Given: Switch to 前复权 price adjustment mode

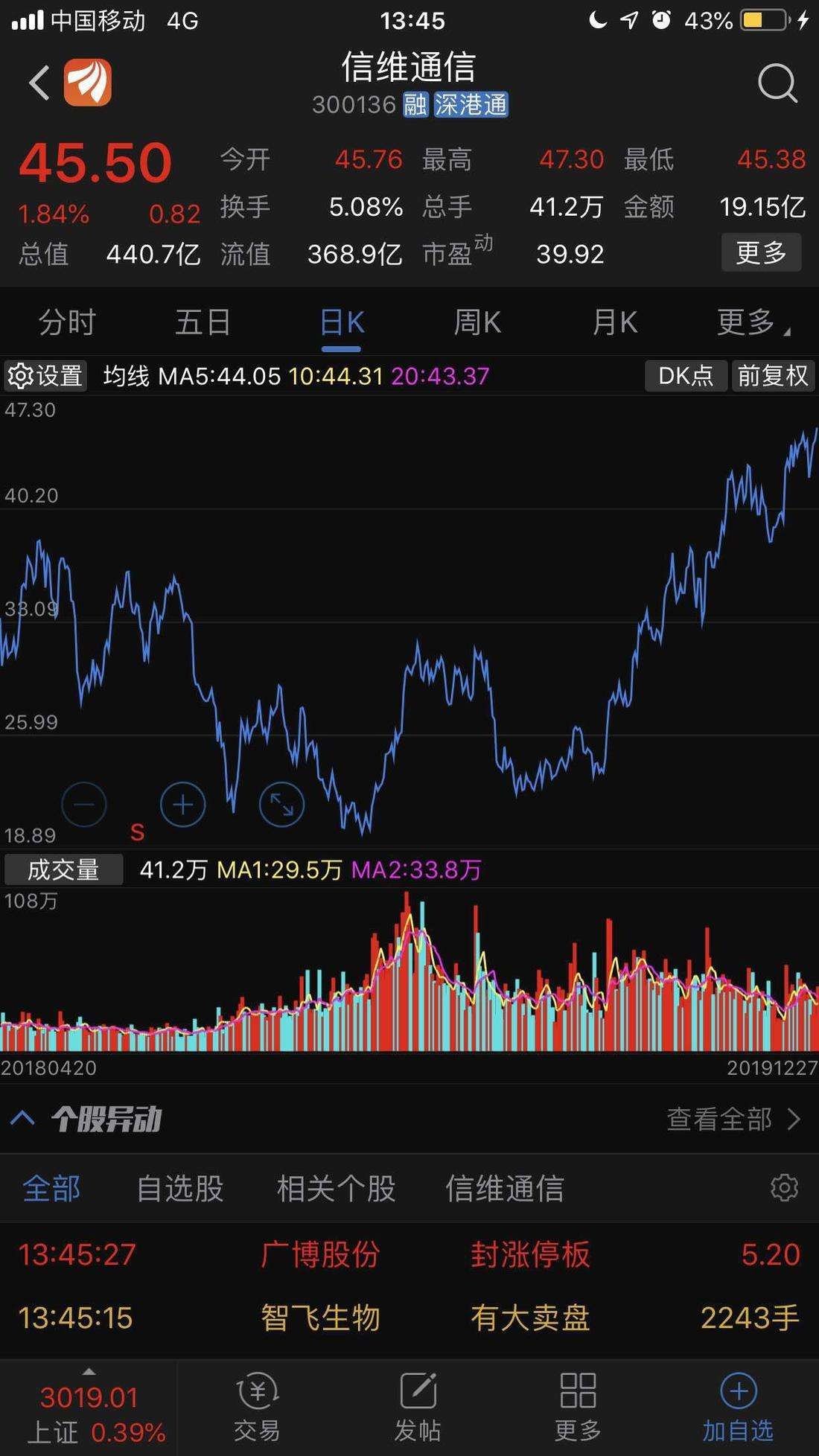Looking at the screenshot, I should 773,377.
